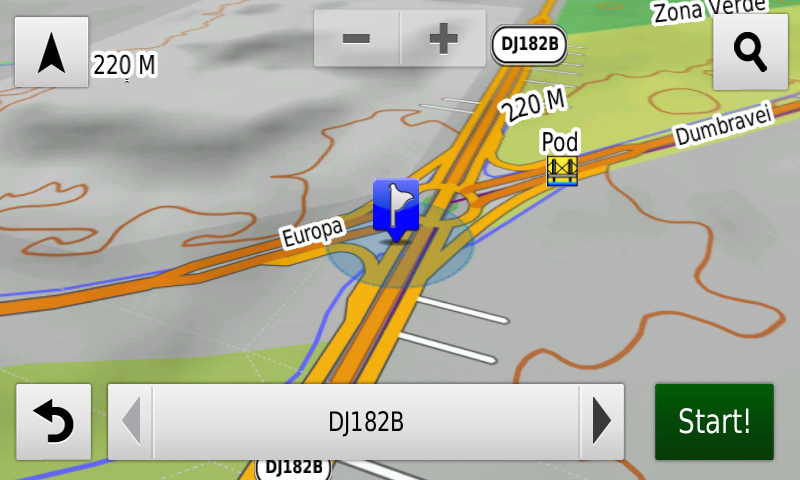The image size is (800, 480).
Task: Open the DJ182B location details bar
Action: click(366, 422)
